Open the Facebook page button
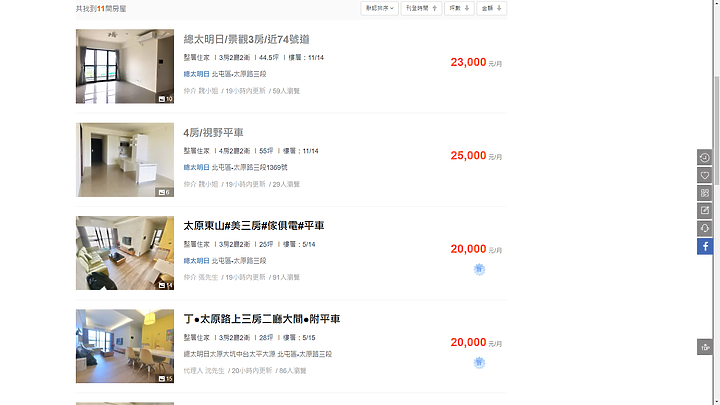This screenshot has width=720, height=405. pyautogui.click(x=705, y=246)
